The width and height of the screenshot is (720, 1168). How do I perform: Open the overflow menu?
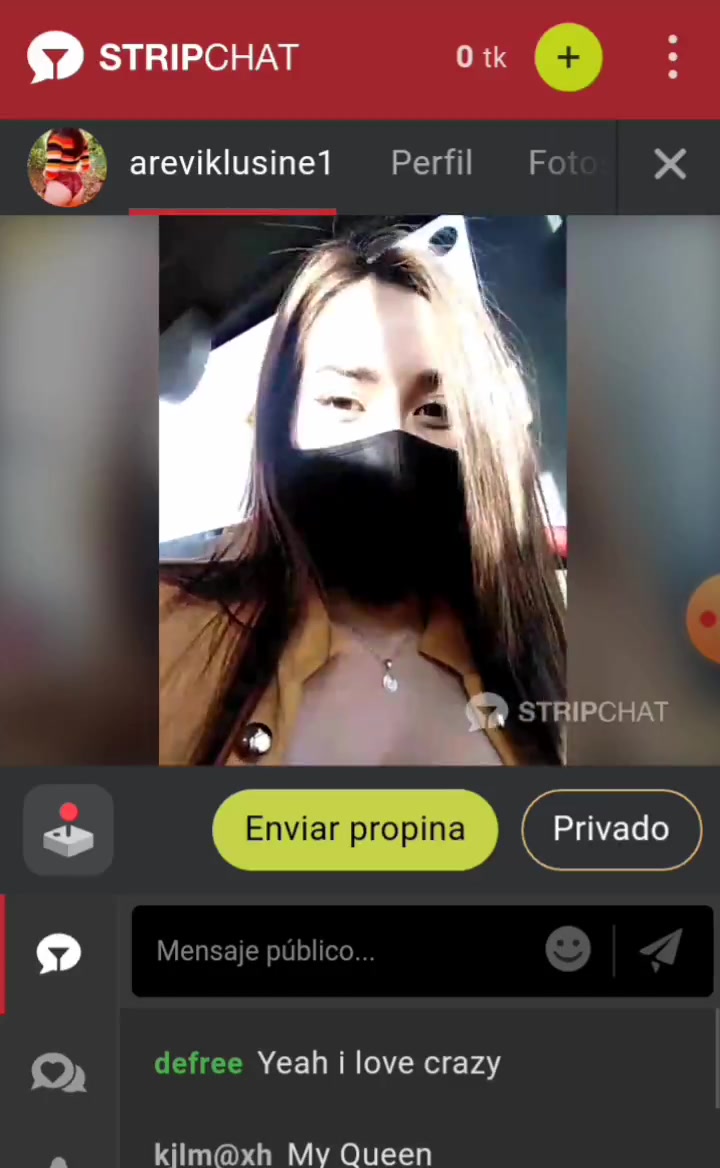pyautogui.click(x=673, y=57)
